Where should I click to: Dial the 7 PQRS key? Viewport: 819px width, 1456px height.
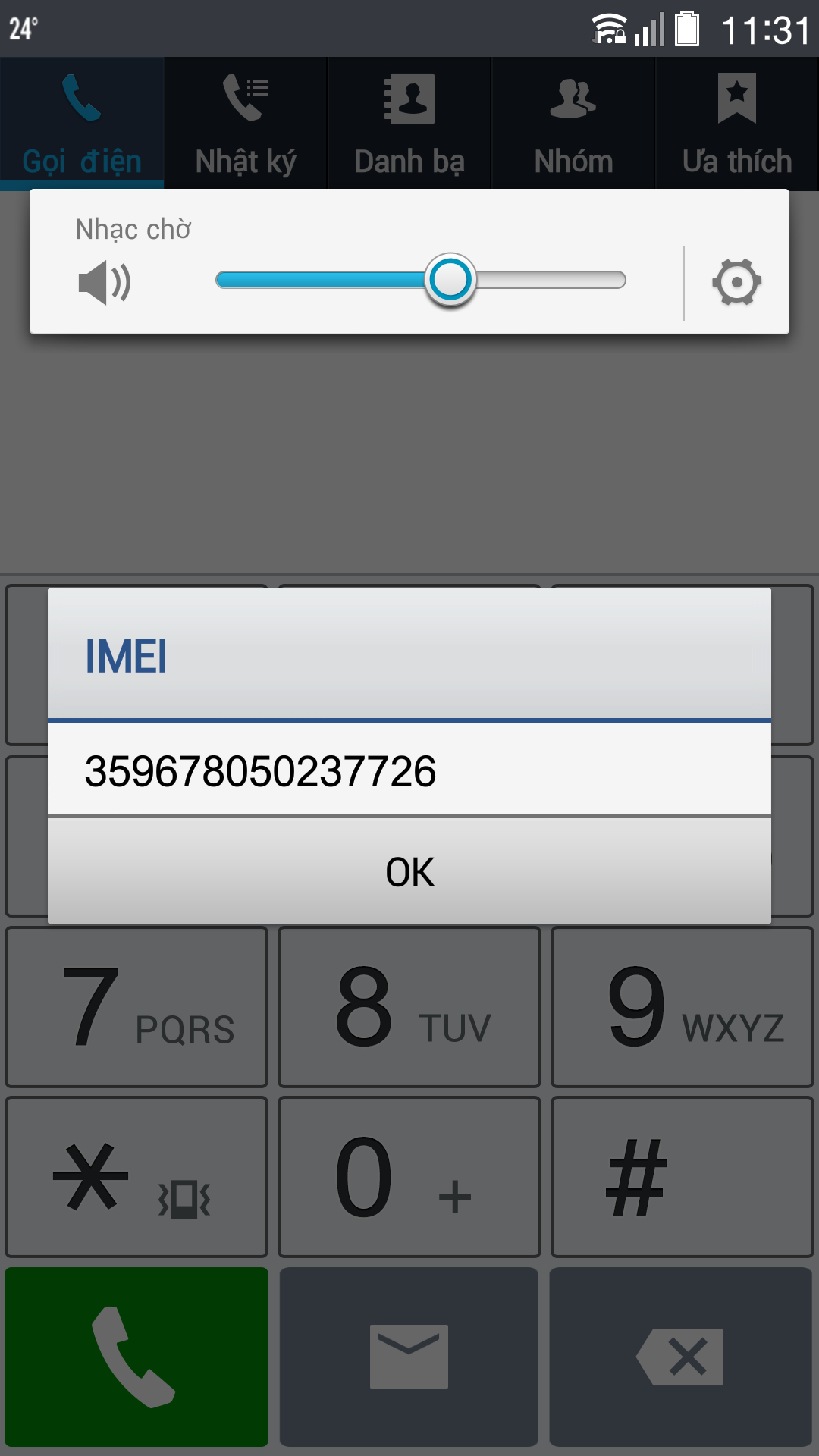coord(136,1007)
